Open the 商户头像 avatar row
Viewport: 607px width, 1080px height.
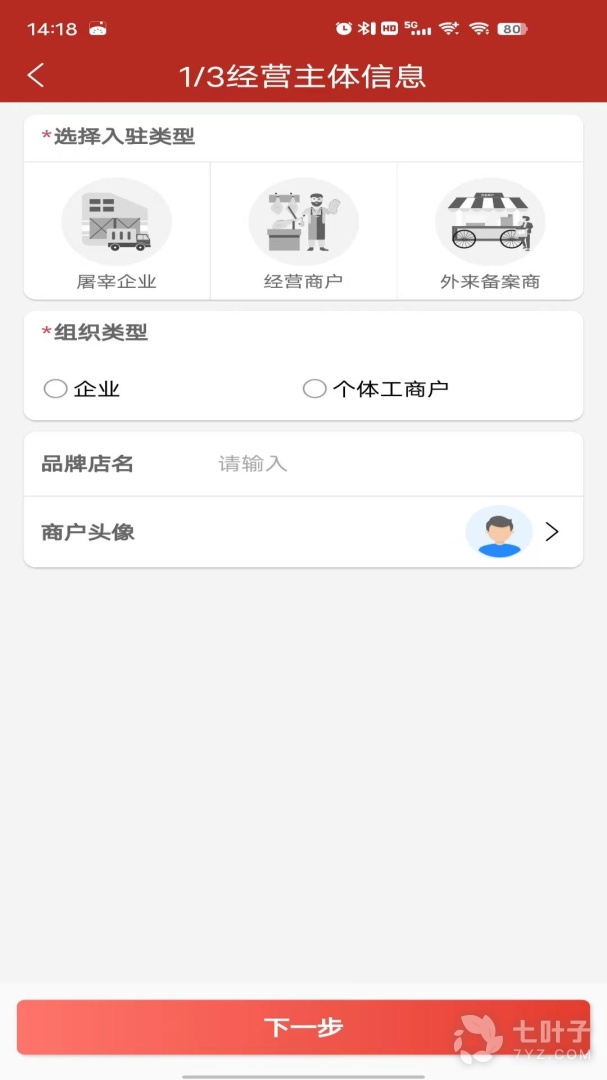click(303, 532)
